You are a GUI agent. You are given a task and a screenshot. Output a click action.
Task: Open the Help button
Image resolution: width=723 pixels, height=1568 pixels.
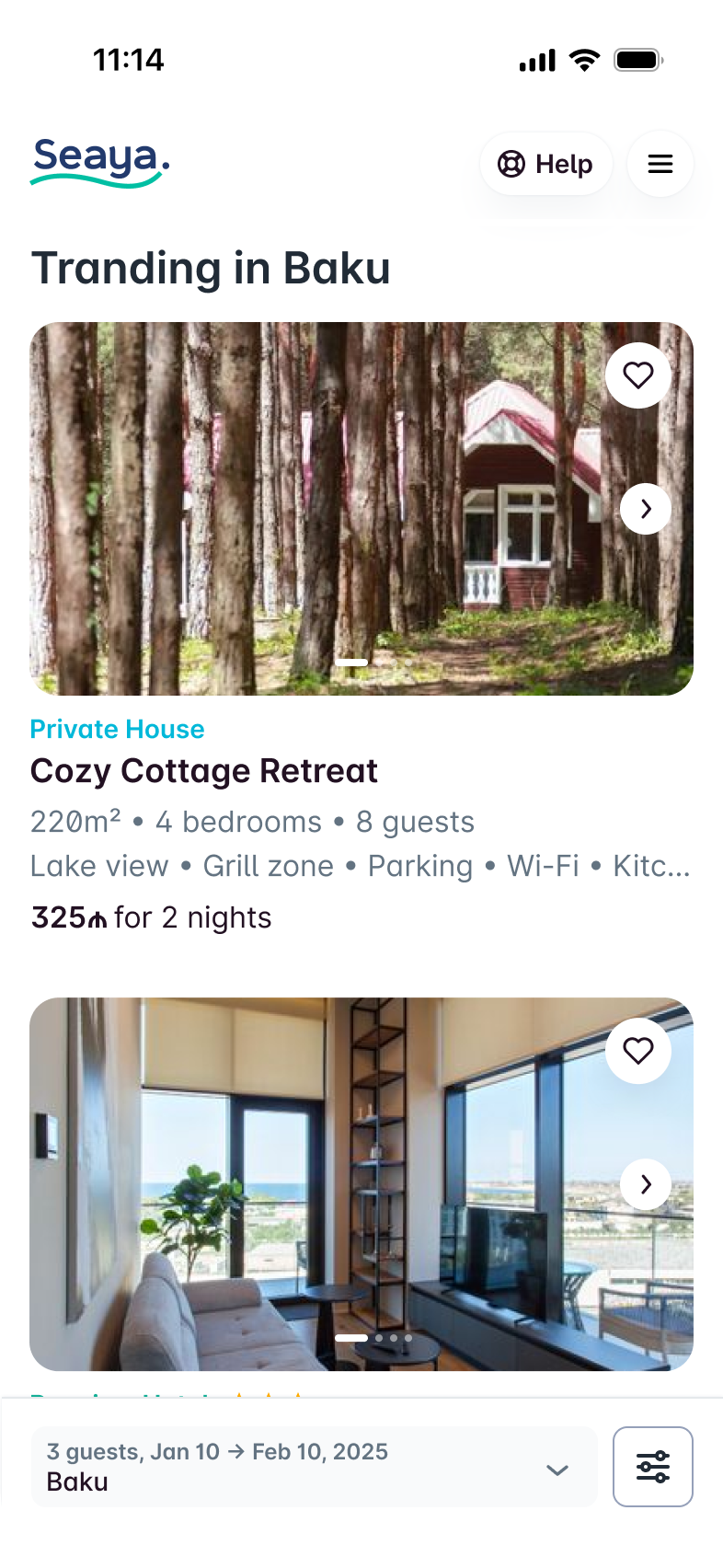[x=545, y=164]
